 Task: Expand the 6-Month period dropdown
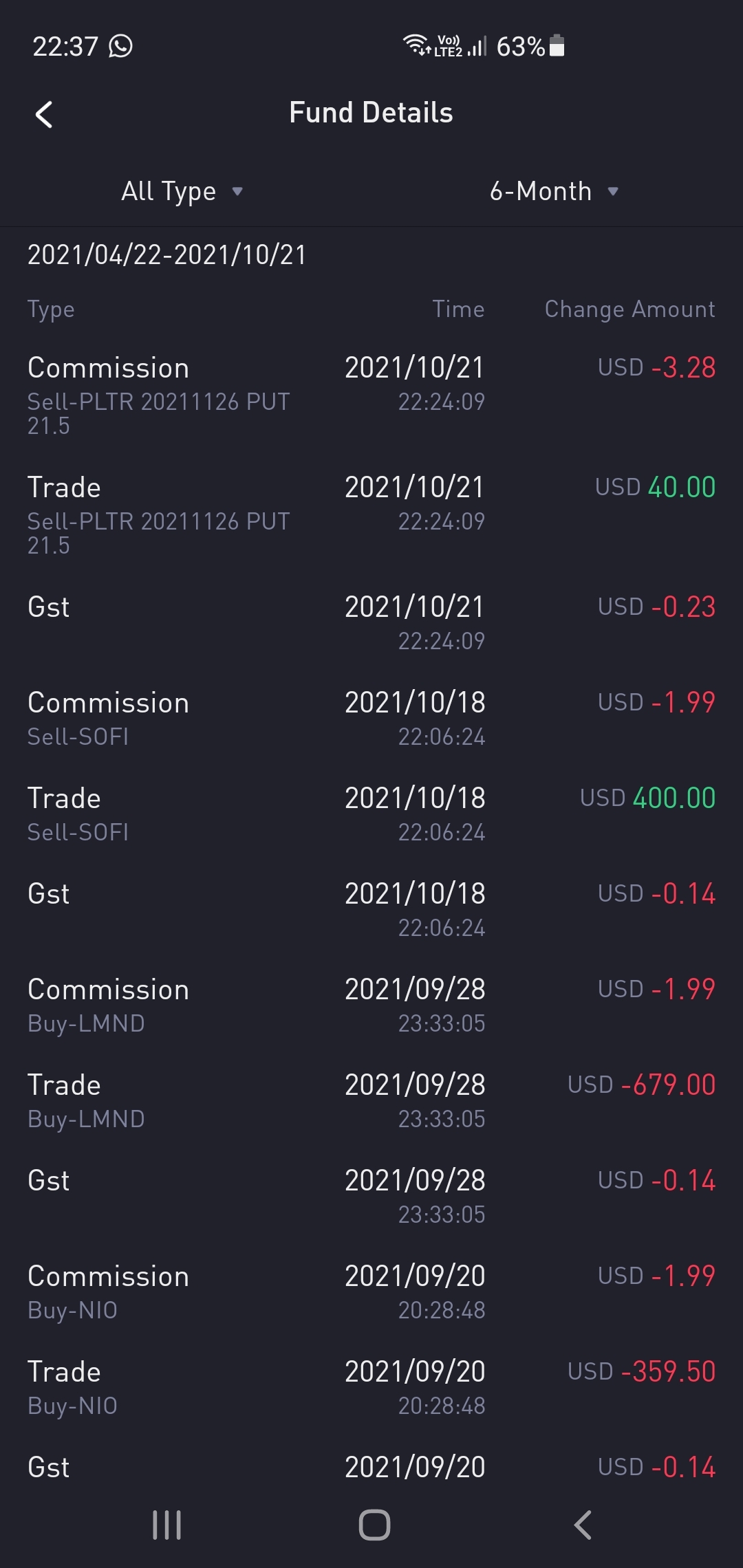pos(554,191)
